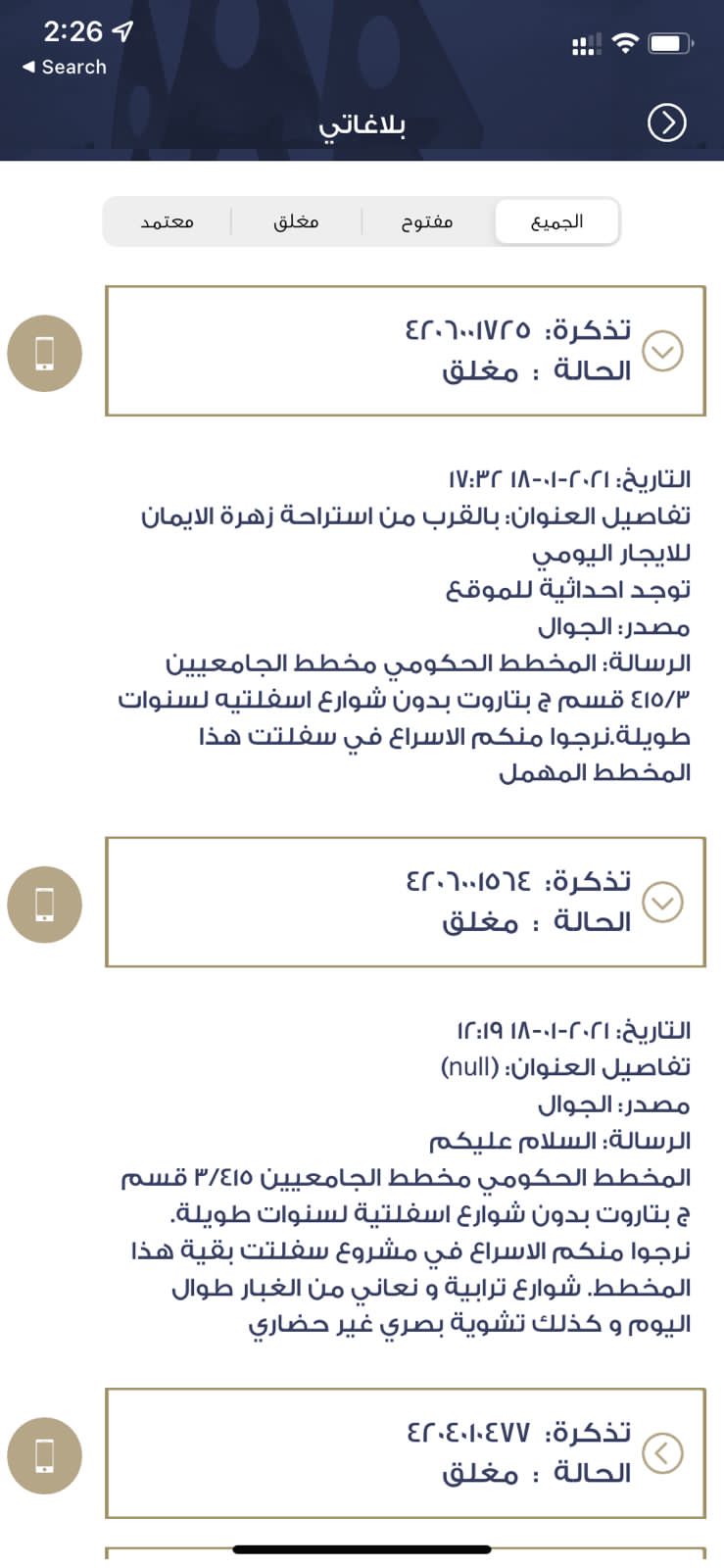Tap the phone icon beside ticket ٤٢٠٦٠٠١٥٦٤
The width and height of the screenshot is (724, 1568).
pos(45,905)
